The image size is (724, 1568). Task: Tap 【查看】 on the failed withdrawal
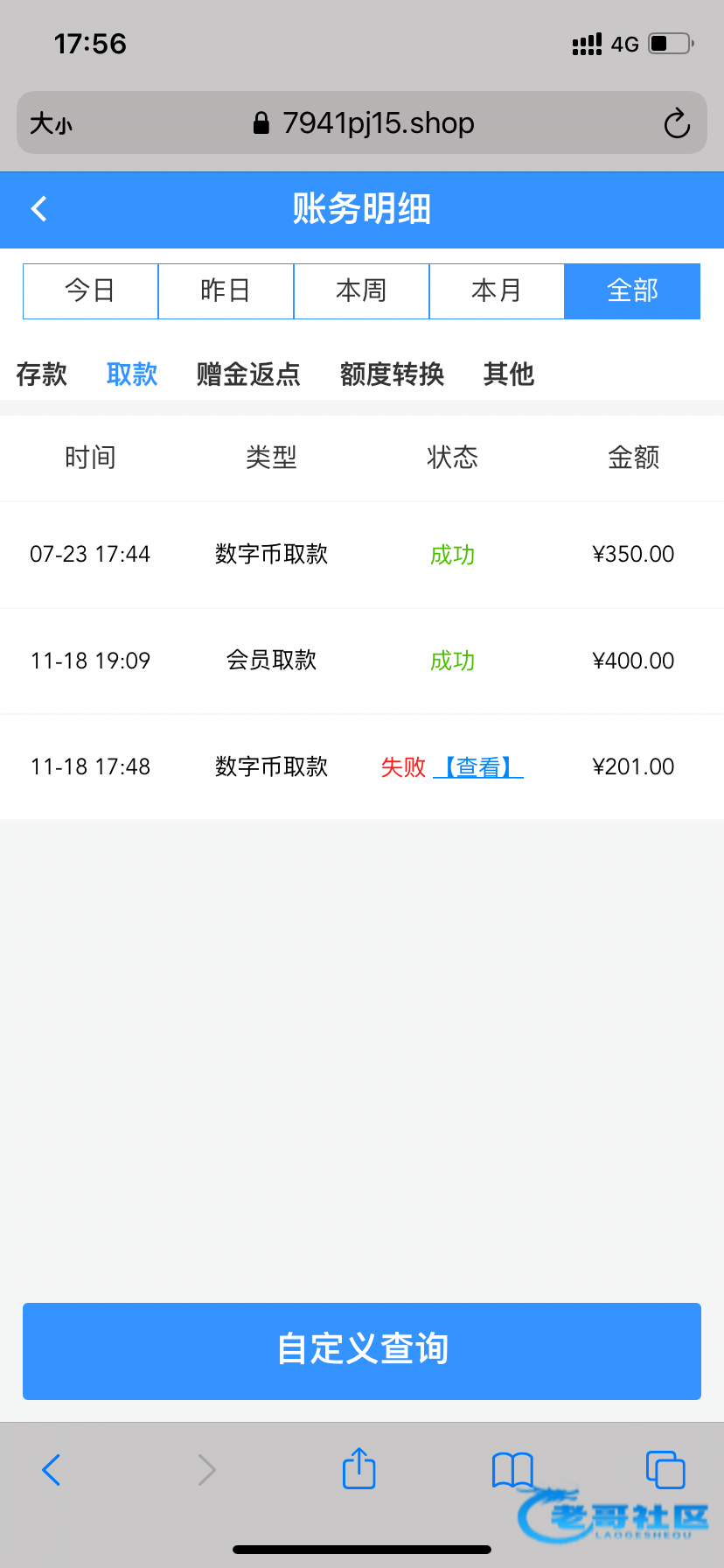(478, 767)
